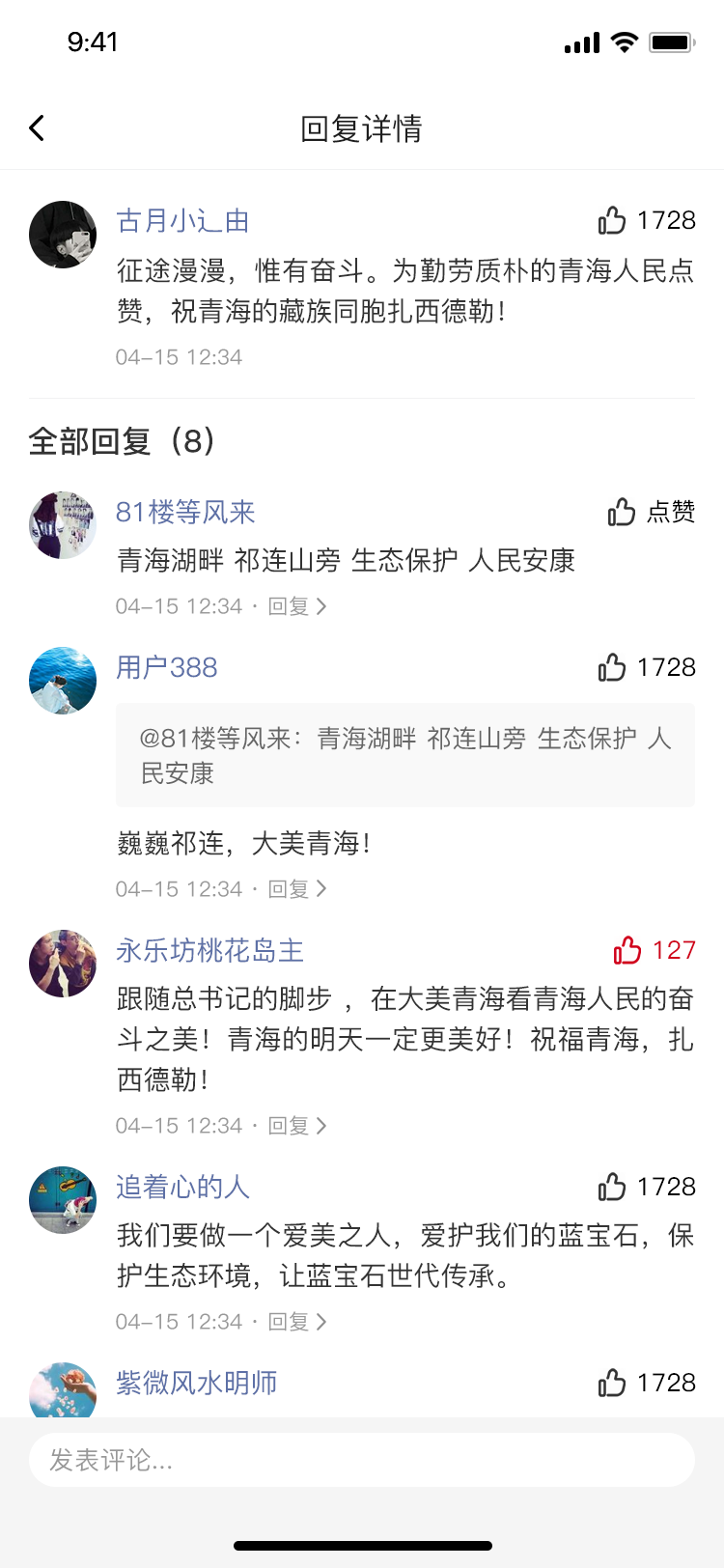Reply to 追着心的人's comment
Screen dimensions: 724x1568
coord(296,1322)
